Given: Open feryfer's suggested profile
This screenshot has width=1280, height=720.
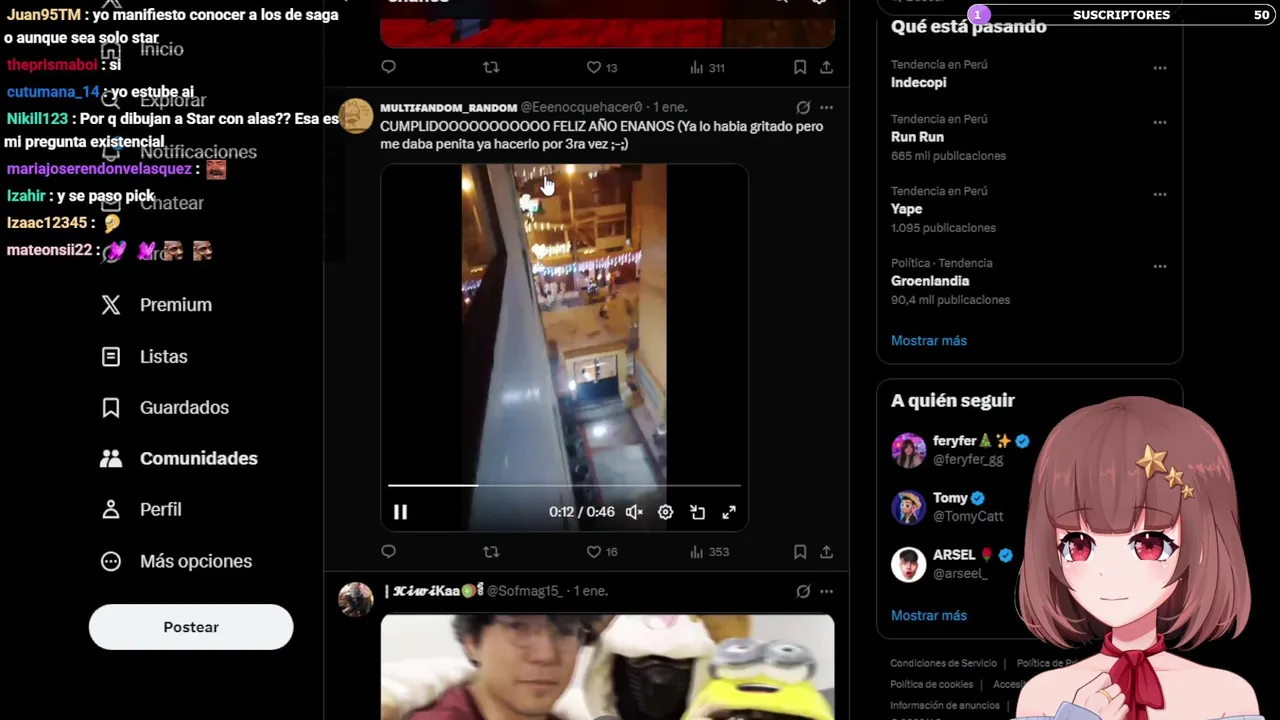Looking at the screenshot, I should (x=954, y=441).
